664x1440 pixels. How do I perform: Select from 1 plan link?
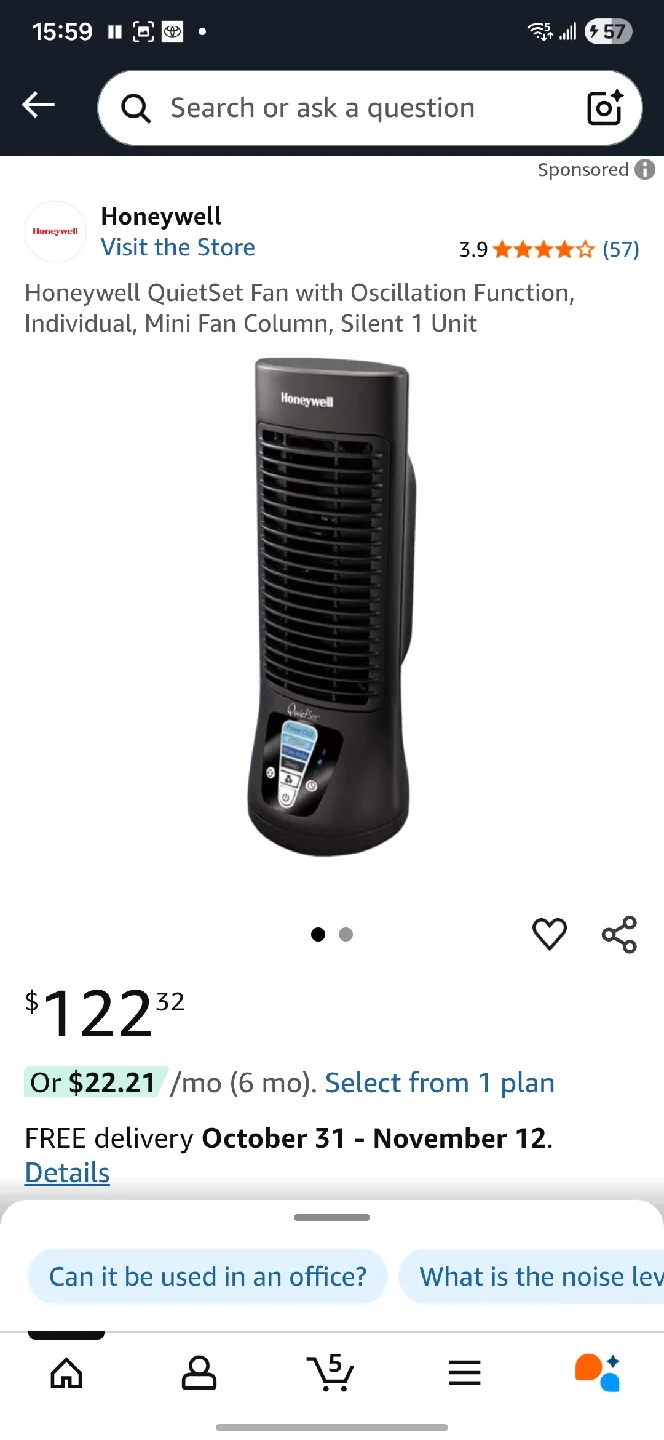(x=439, y=1083)
